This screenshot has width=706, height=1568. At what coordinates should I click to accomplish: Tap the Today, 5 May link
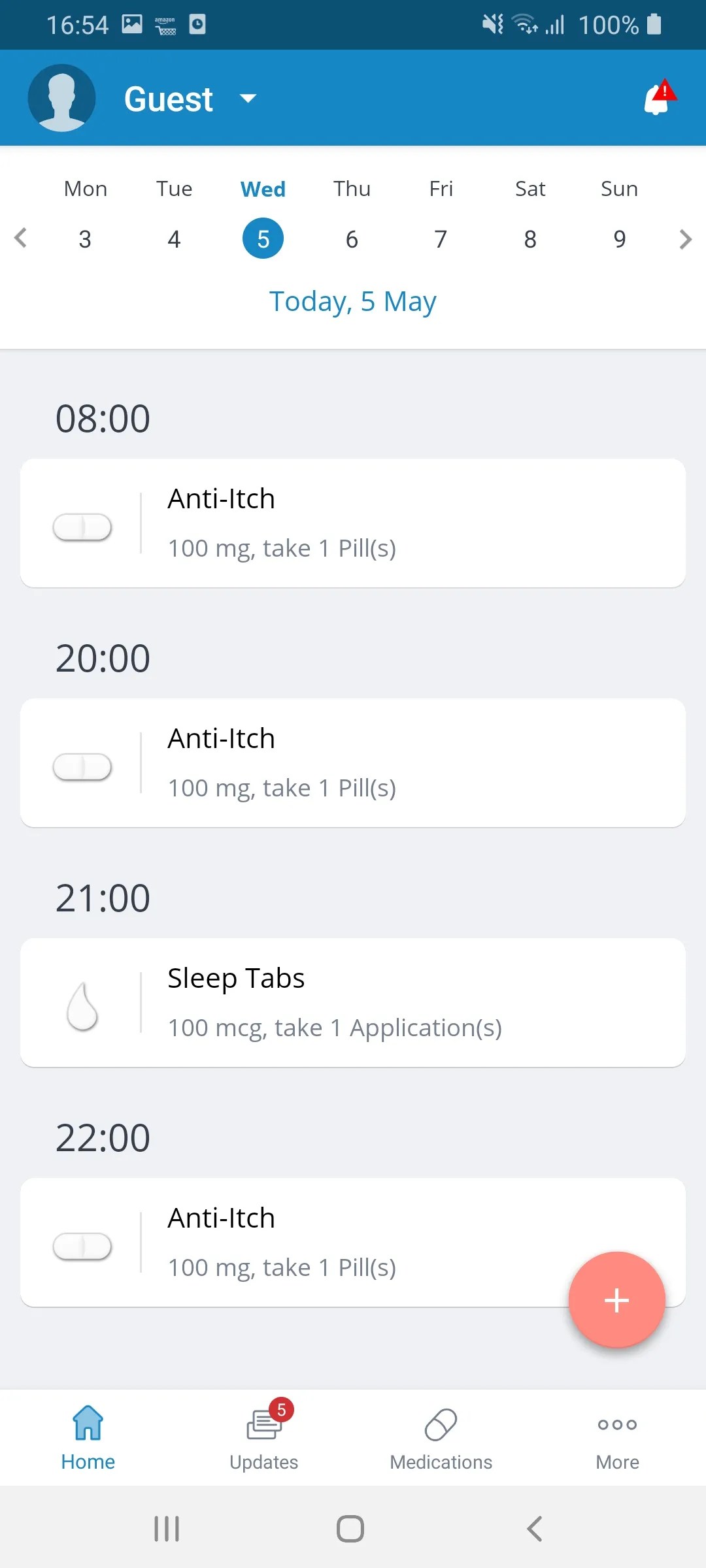[x=353, y=301]
